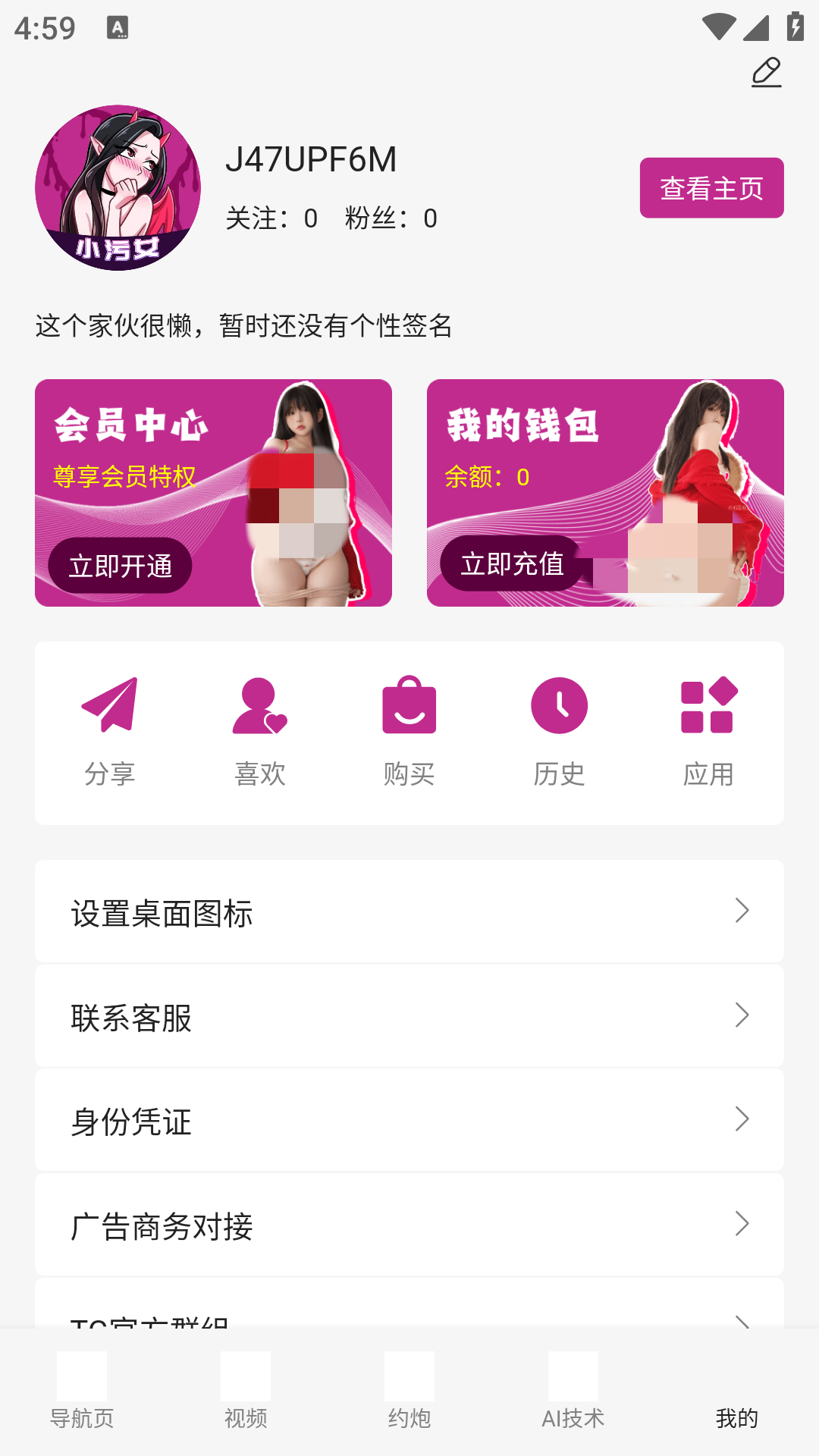Tap the 查看主页 button

coord(711,188)
